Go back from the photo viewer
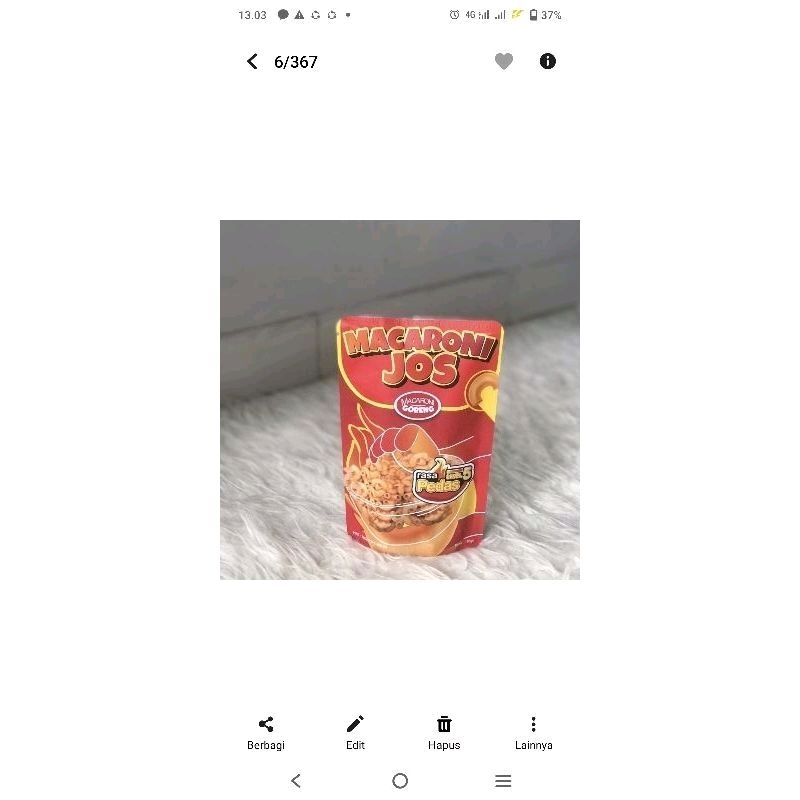The width and height of the screenshot is (800, 800). (252, 62)
